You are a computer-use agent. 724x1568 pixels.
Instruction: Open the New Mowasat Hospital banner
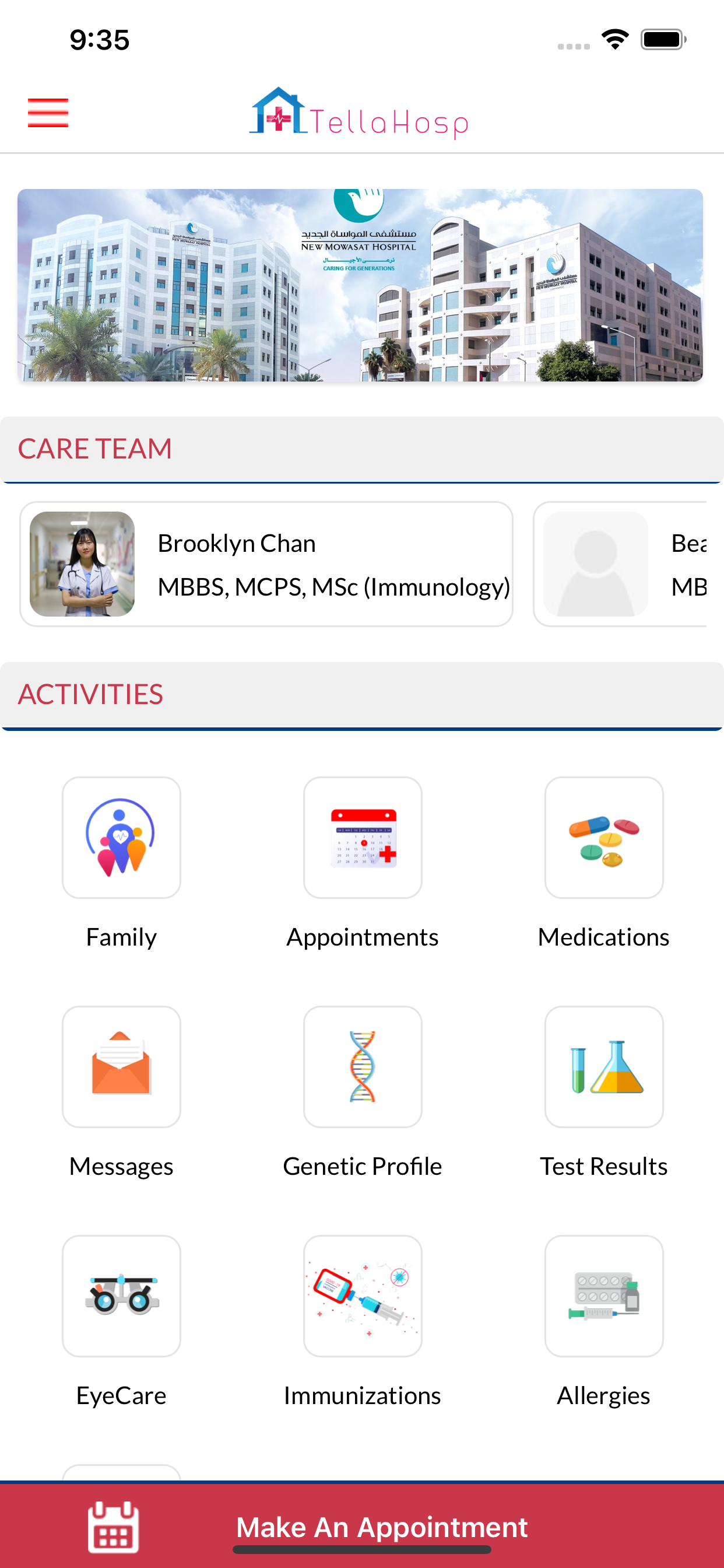360,285
